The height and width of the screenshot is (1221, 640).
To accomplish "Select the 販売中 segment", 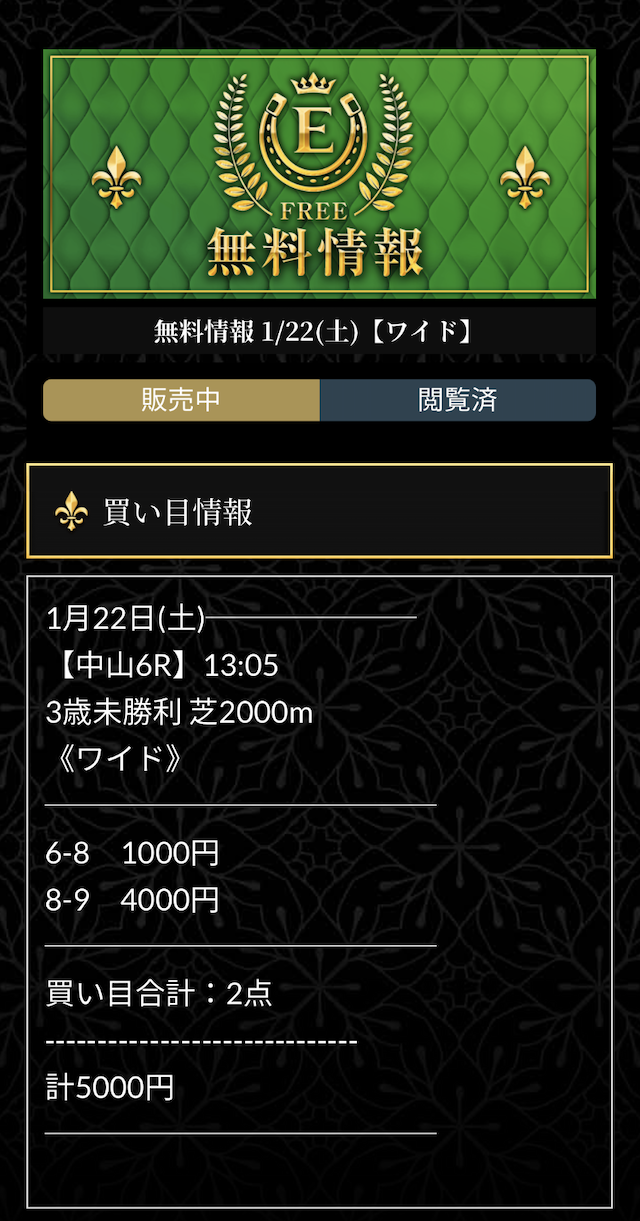I will (181, 400).
